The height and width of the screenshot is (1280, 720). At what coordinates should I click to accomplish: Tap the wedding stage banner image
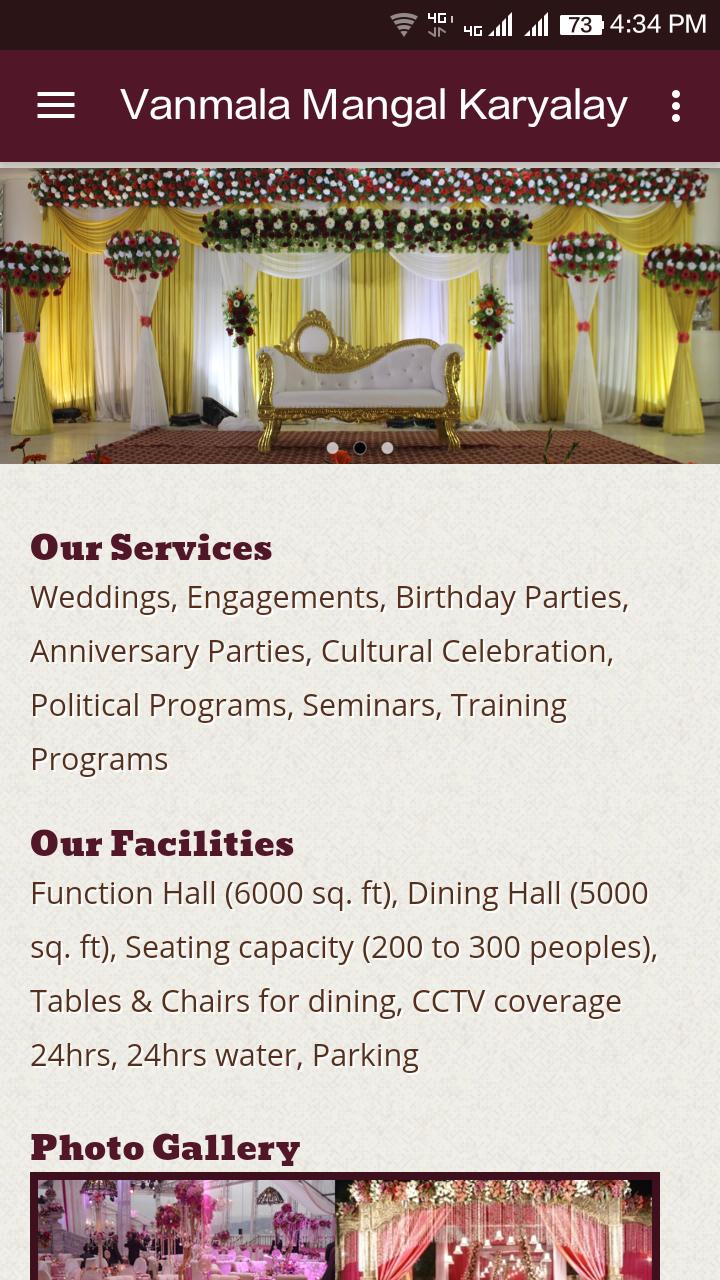(360, 300)
